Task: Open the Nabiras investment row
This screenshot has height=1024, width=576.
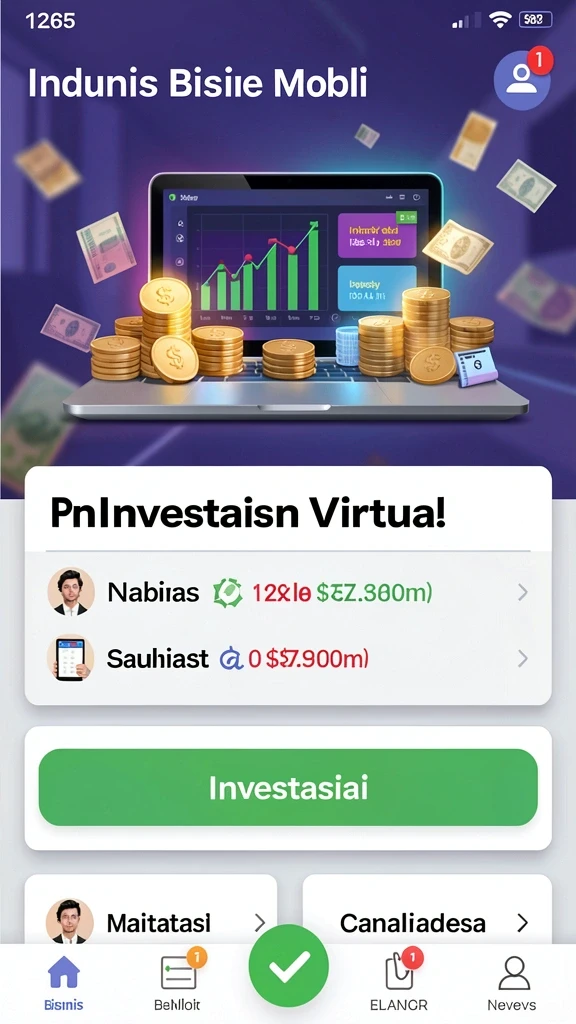Action: click(288, 592)
